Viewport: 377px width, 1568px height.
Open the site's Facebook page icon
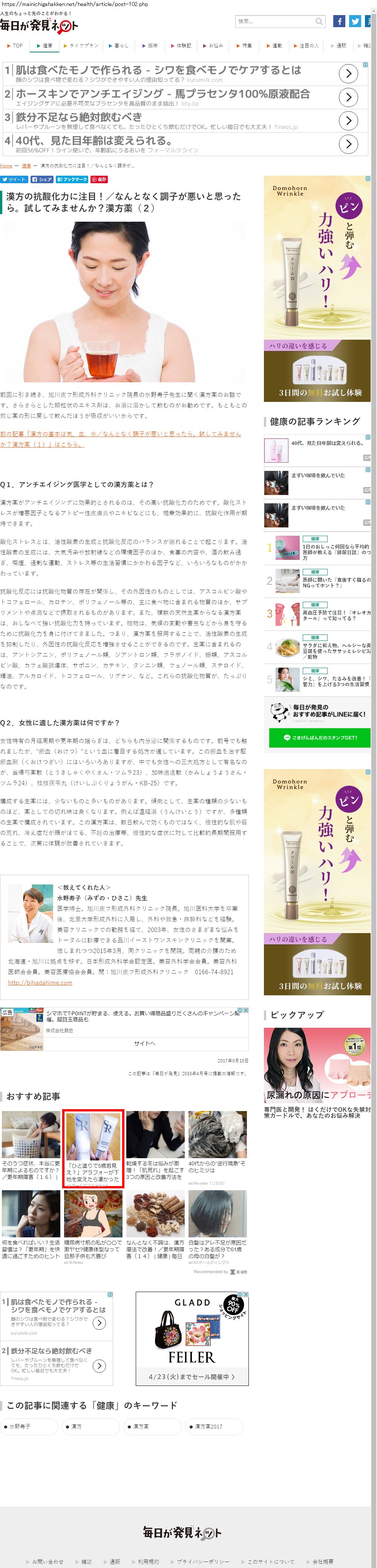[x=339, y=21]
